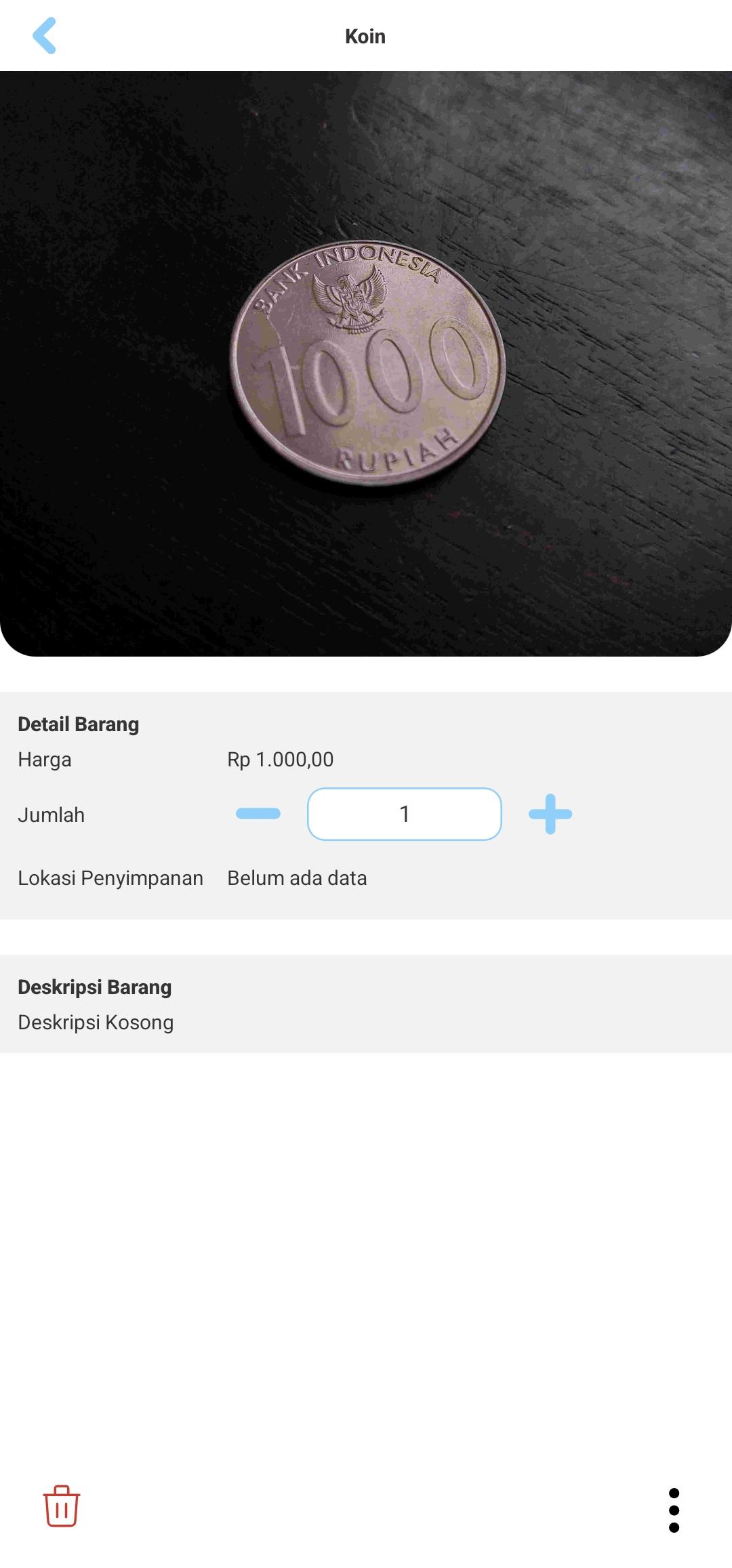
Task: Open the three-dot overflow menu
Action: click(x=674, y=1510)
